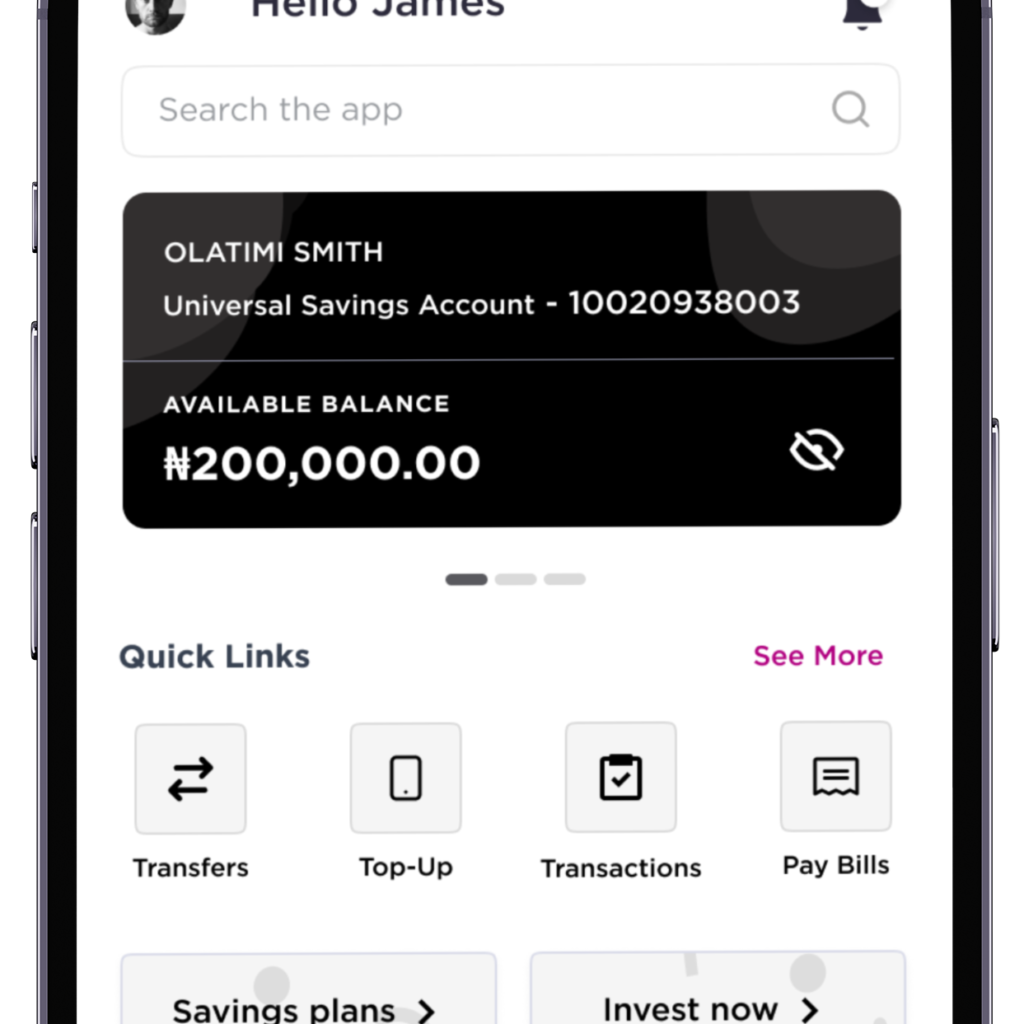Open the profile avatar

[155, 14]
